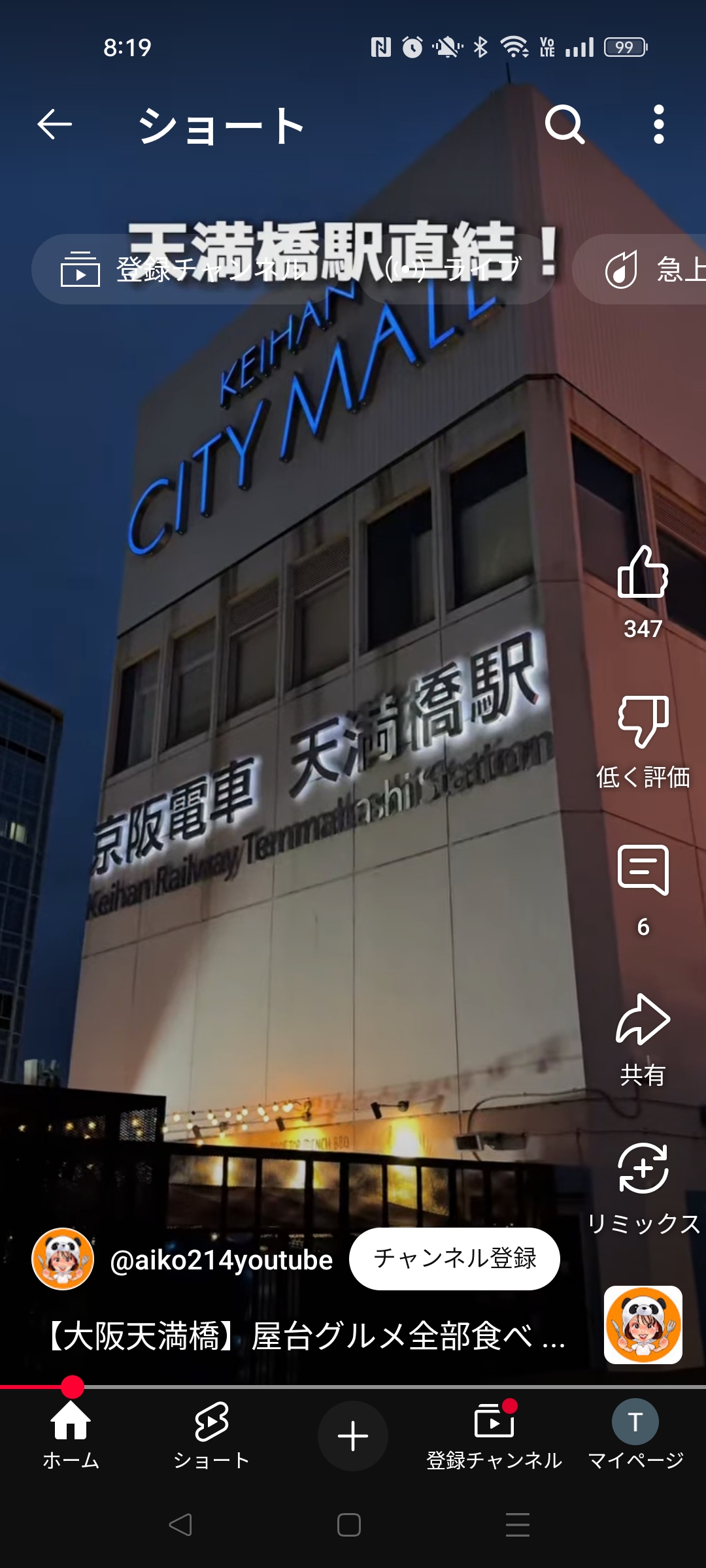The width and height of the screenshot is (706, 1568).
Task: Go back using the top-left arrow
Action: pyautogui.click(x=55, y=124)
